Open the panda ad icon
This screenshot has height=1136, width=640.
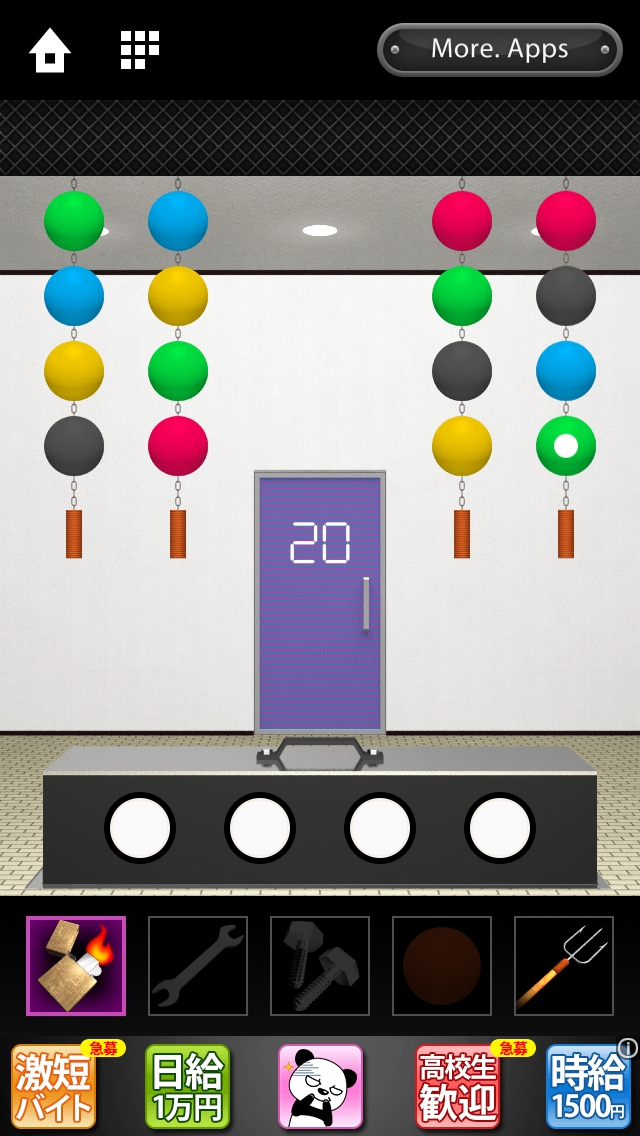(x=320, y=1086)
